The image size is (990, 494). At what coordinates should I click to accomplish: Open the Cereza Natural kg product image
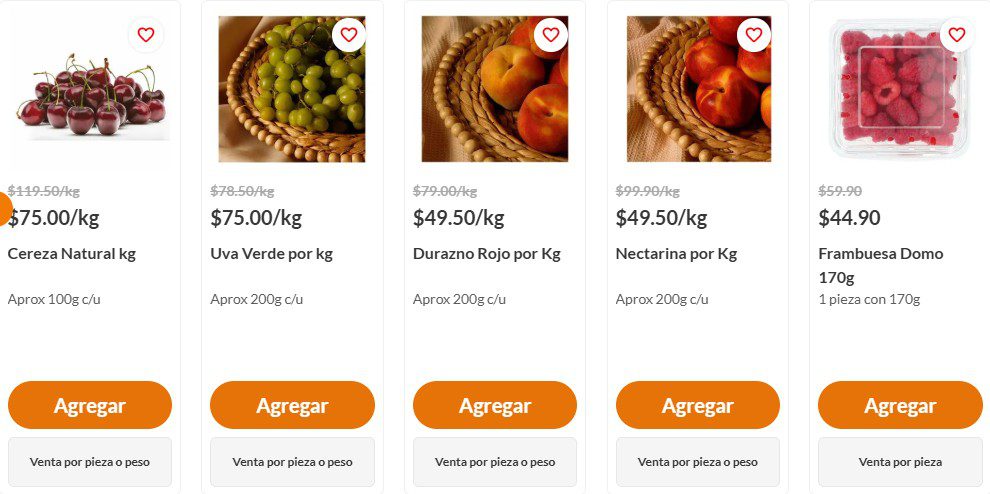point(90,100)
